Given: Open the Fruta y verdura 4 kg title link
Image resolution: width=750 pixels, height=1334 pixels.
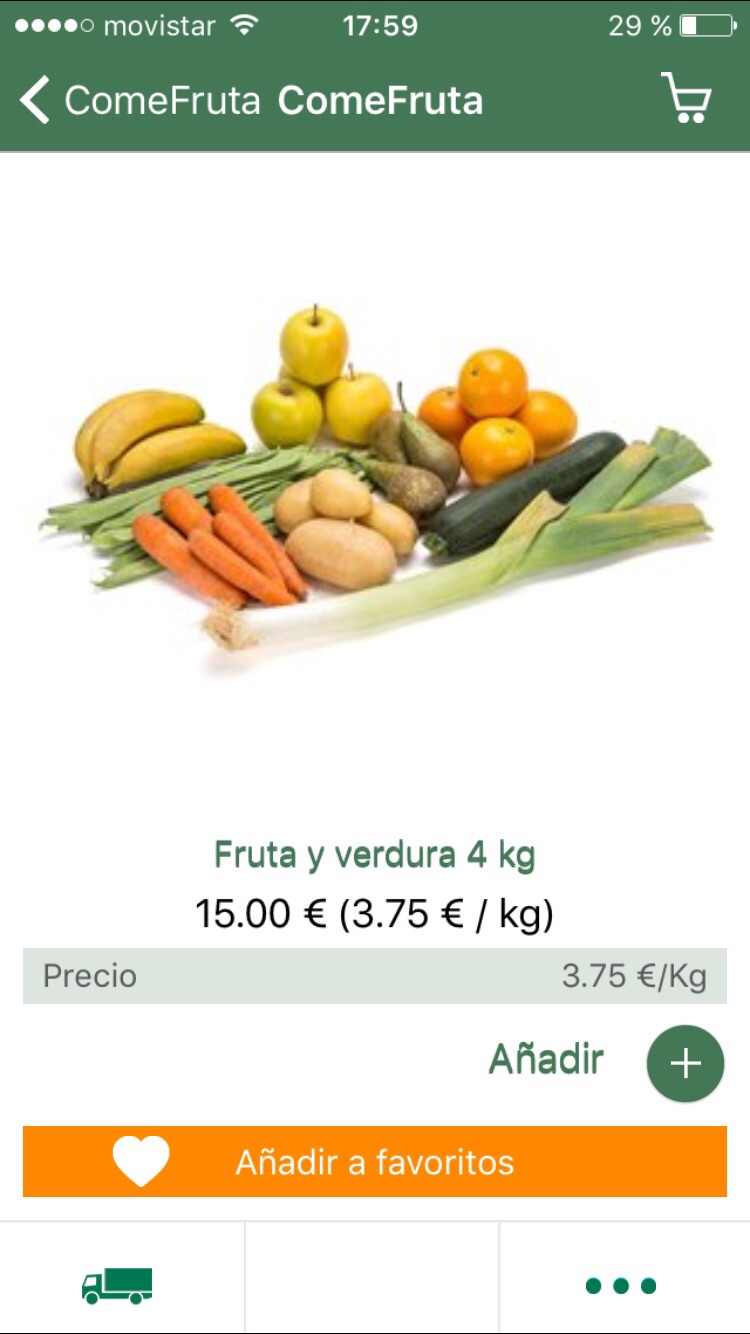Looking at the screenshot, I should click(x=375, y=856).
